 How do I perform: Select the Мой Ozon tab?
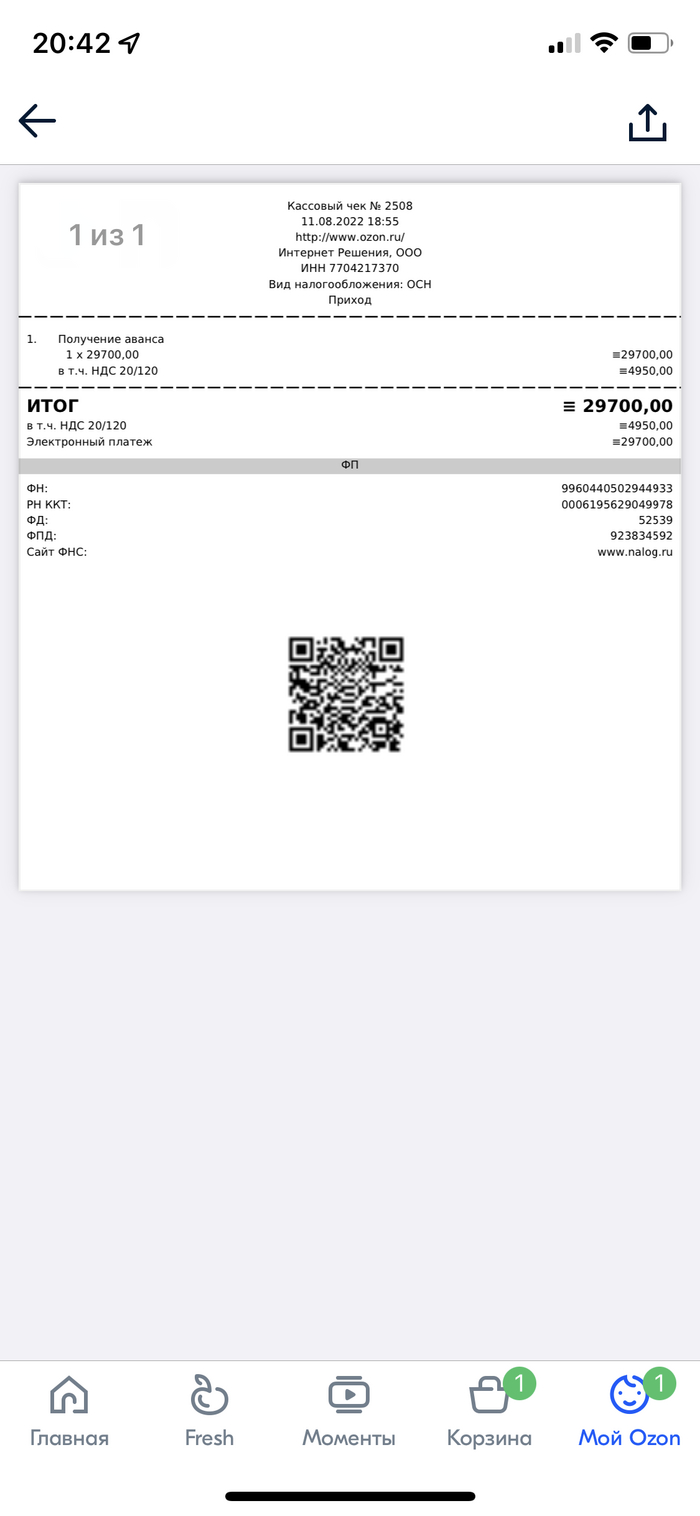click(629, 1411)
